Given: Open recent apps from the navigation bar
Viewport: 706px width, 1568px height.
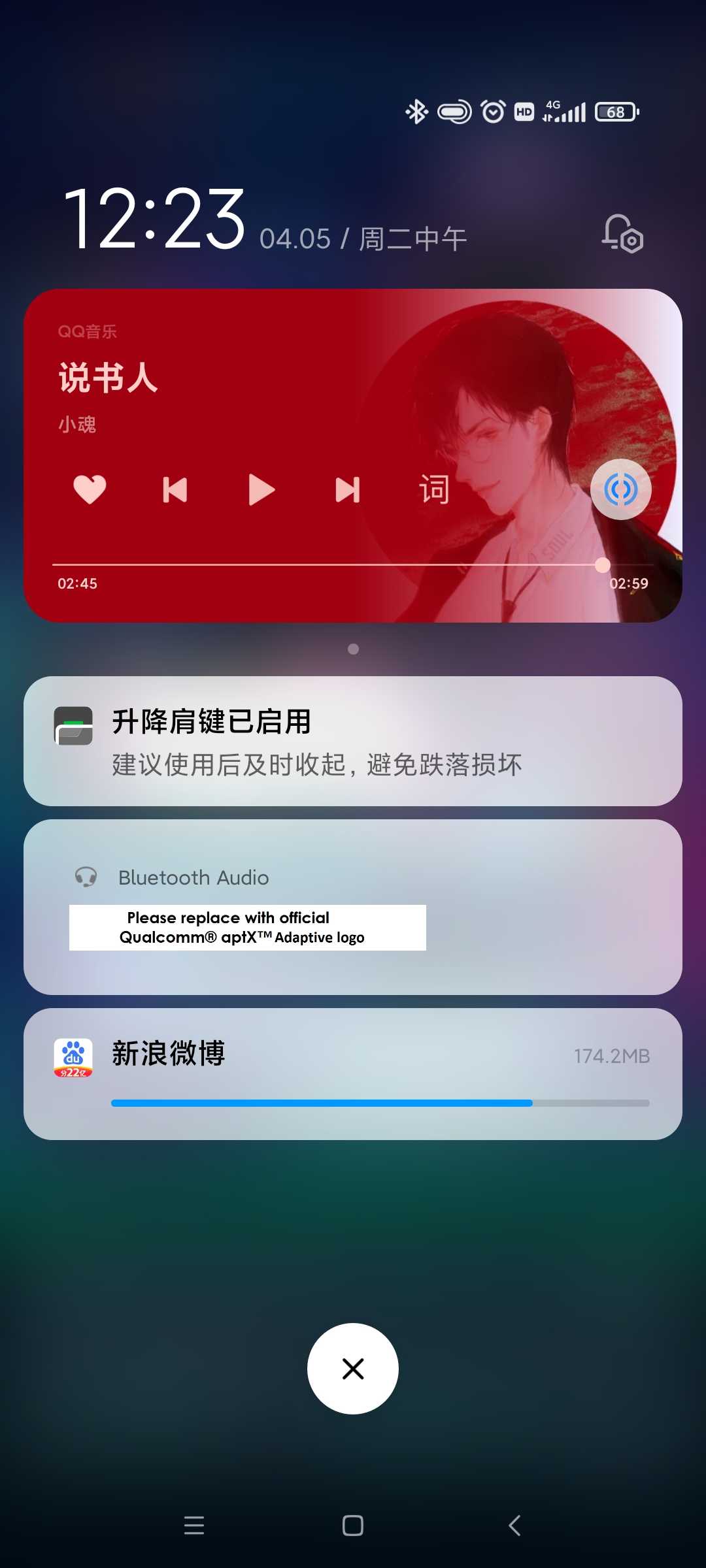Looking at the screenshot, I should coord(194,1526).
